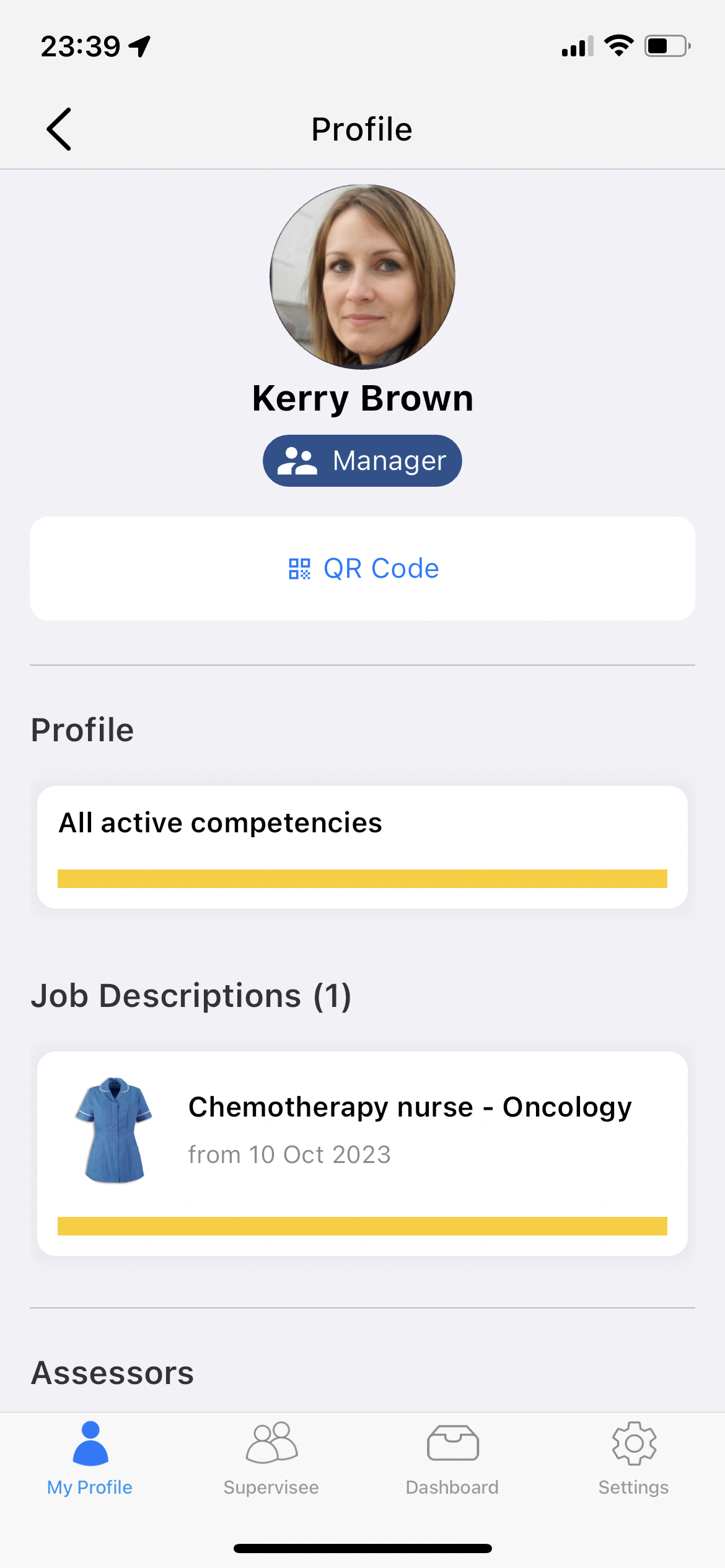
Task: Select the My Profile tab
Action: pyautogui.click(x=90, y=1459)
